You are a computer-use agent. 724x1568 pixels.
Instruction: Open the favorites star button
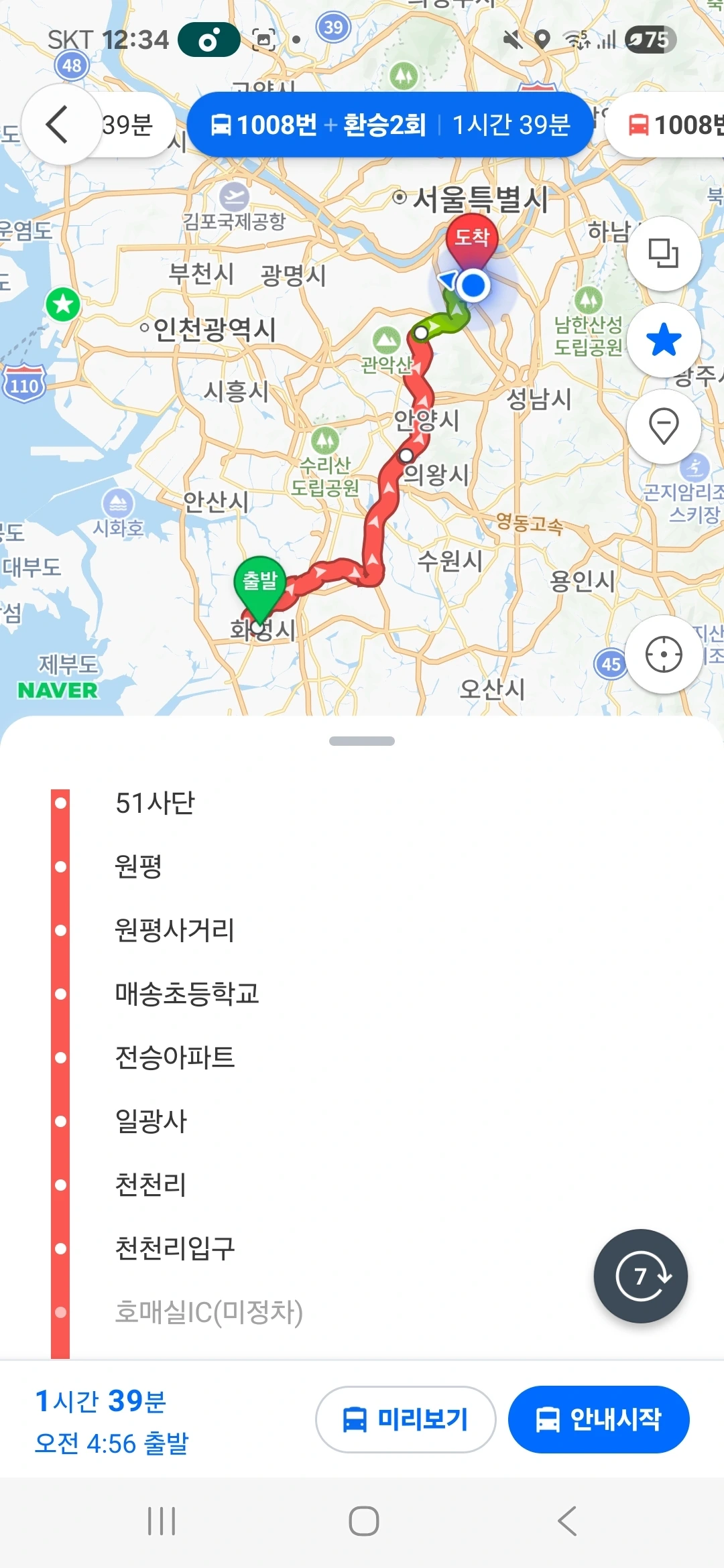tap(664, 340)
